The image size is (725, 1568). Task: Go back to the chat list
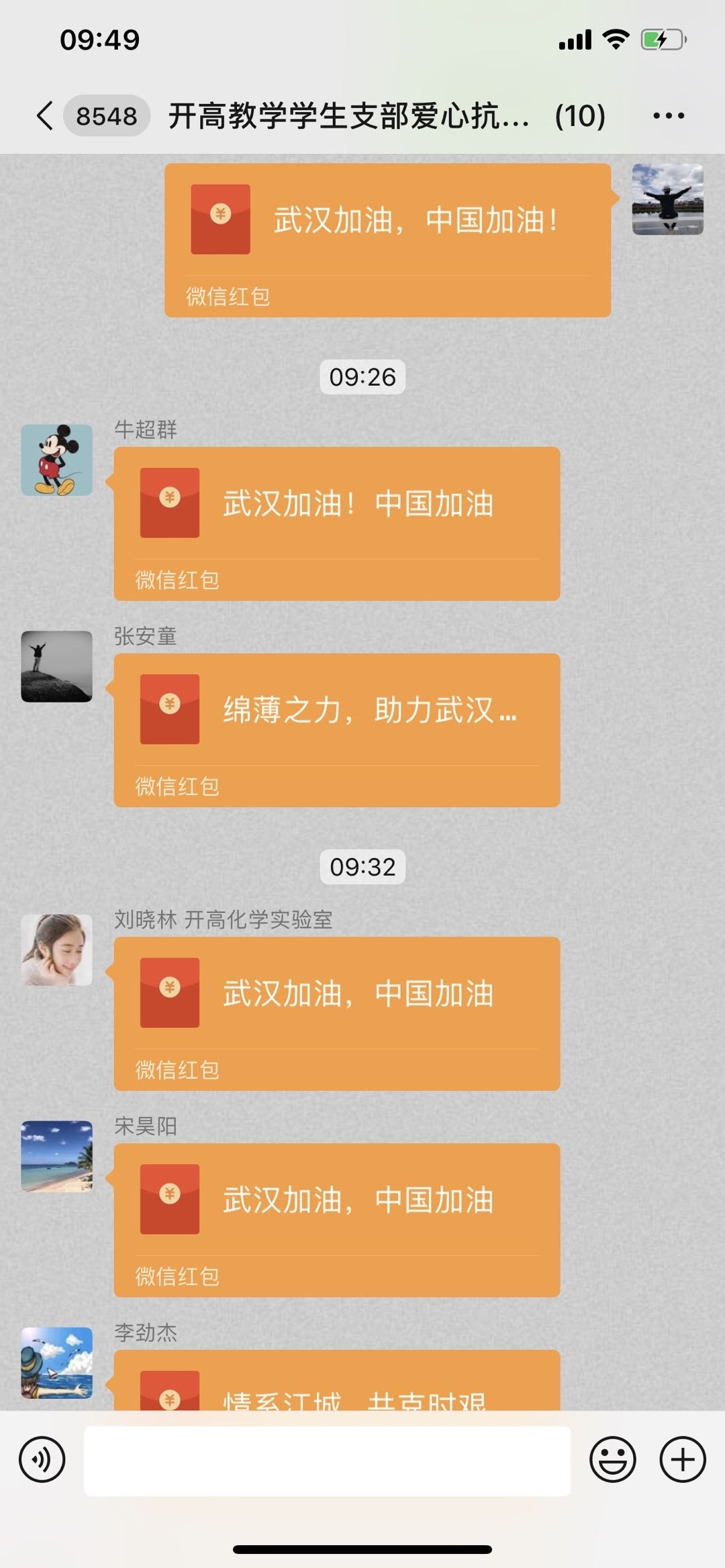tap(46, 115)
